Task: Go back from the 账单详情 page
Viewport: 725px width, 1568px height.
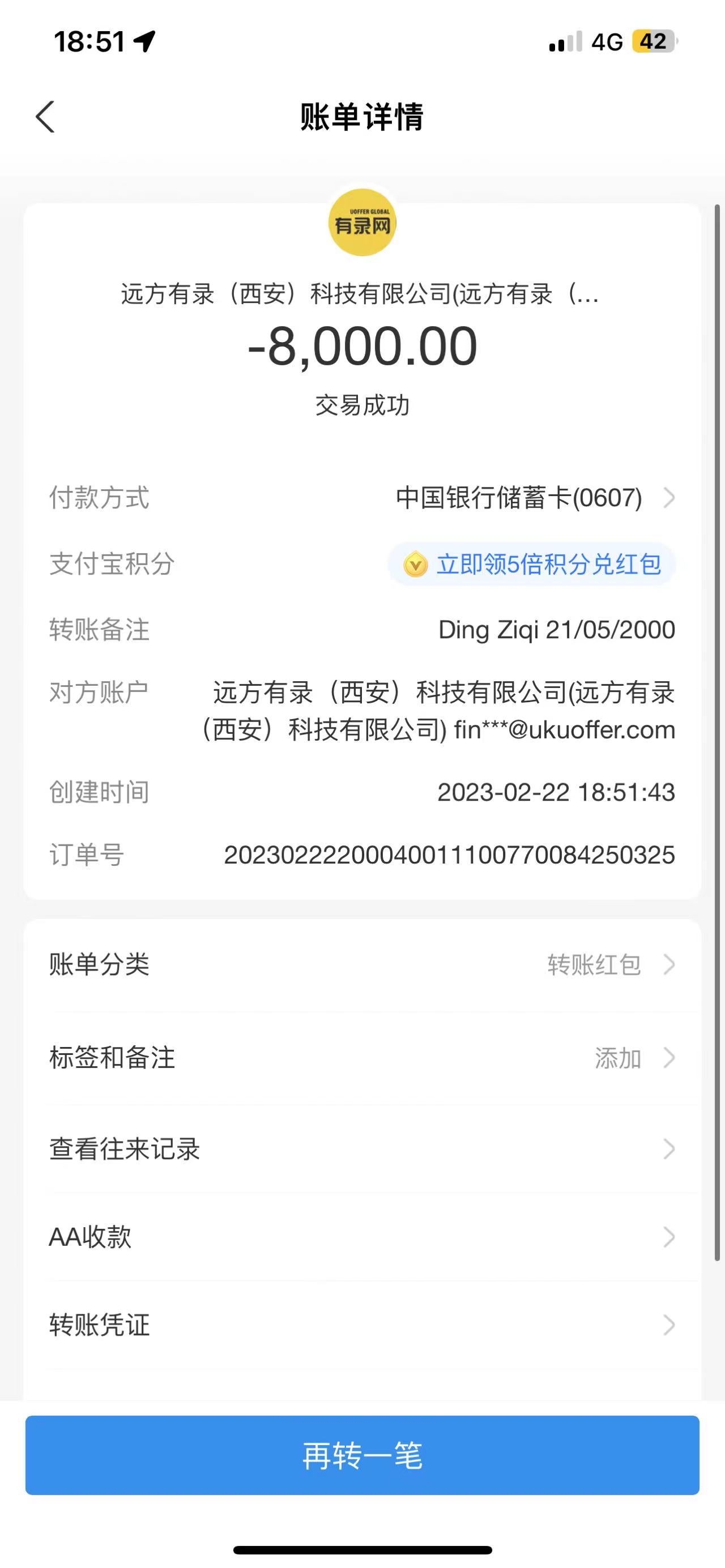Action: 46,116
